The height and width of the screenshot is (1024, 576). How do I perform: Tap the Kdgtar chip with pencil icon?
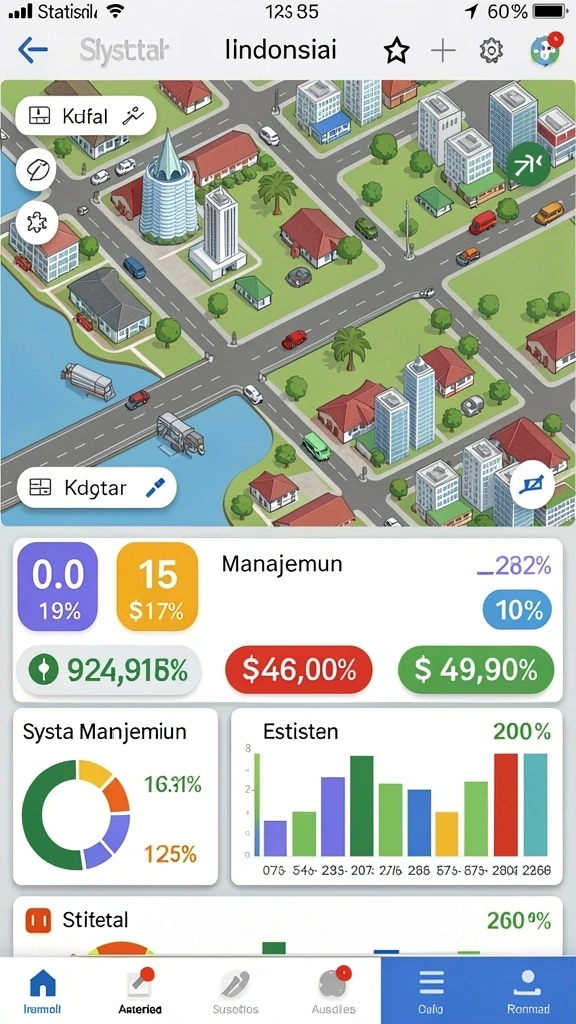click(97, 487)
